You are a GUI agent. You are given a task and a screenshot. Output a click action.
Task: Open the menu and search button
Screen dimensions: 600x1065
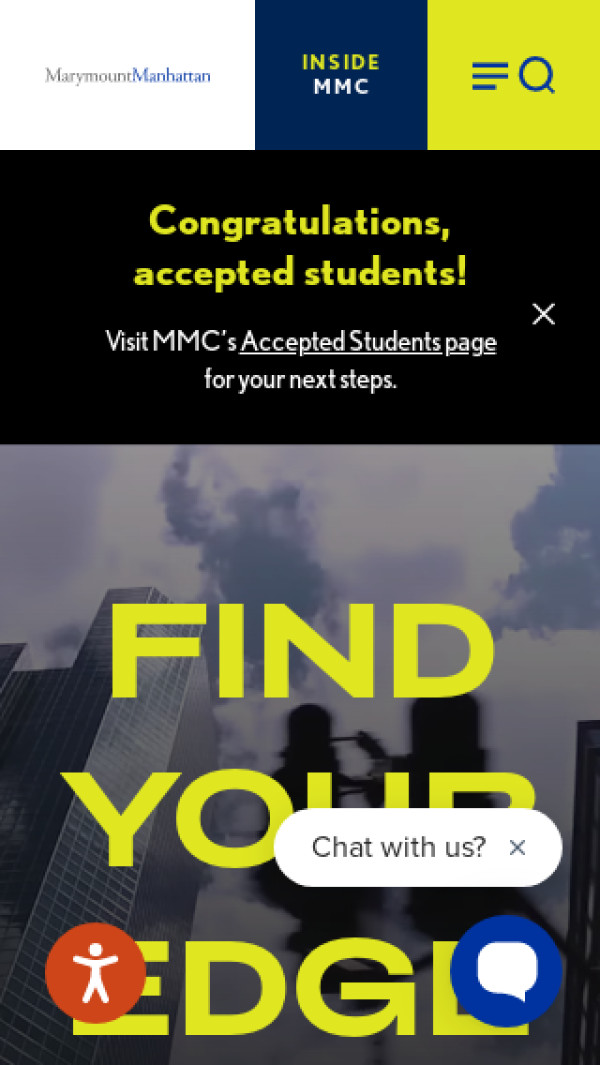click(x=513, y=75)
